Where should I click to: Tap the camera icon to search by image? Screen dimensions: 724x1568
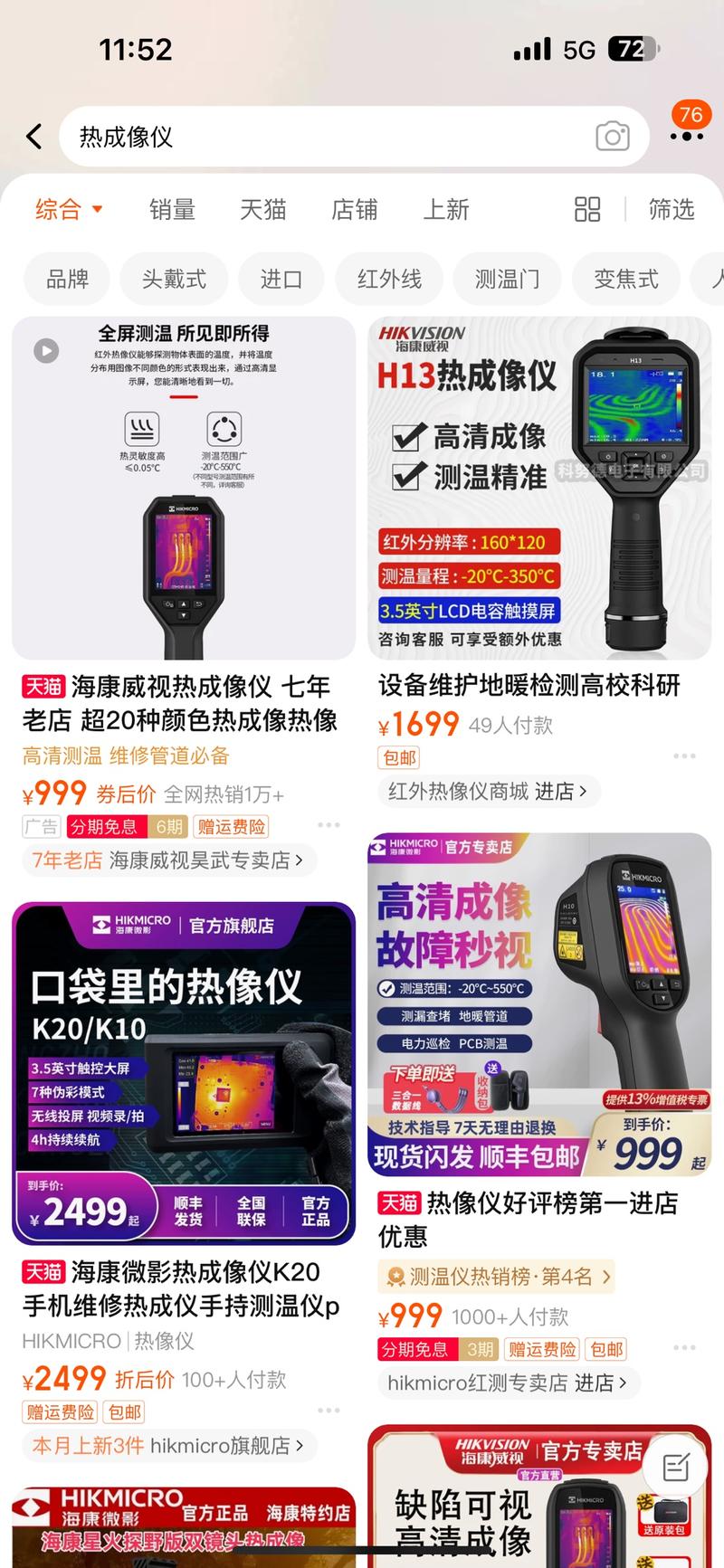pyautogui.click(x=613, y=136)
